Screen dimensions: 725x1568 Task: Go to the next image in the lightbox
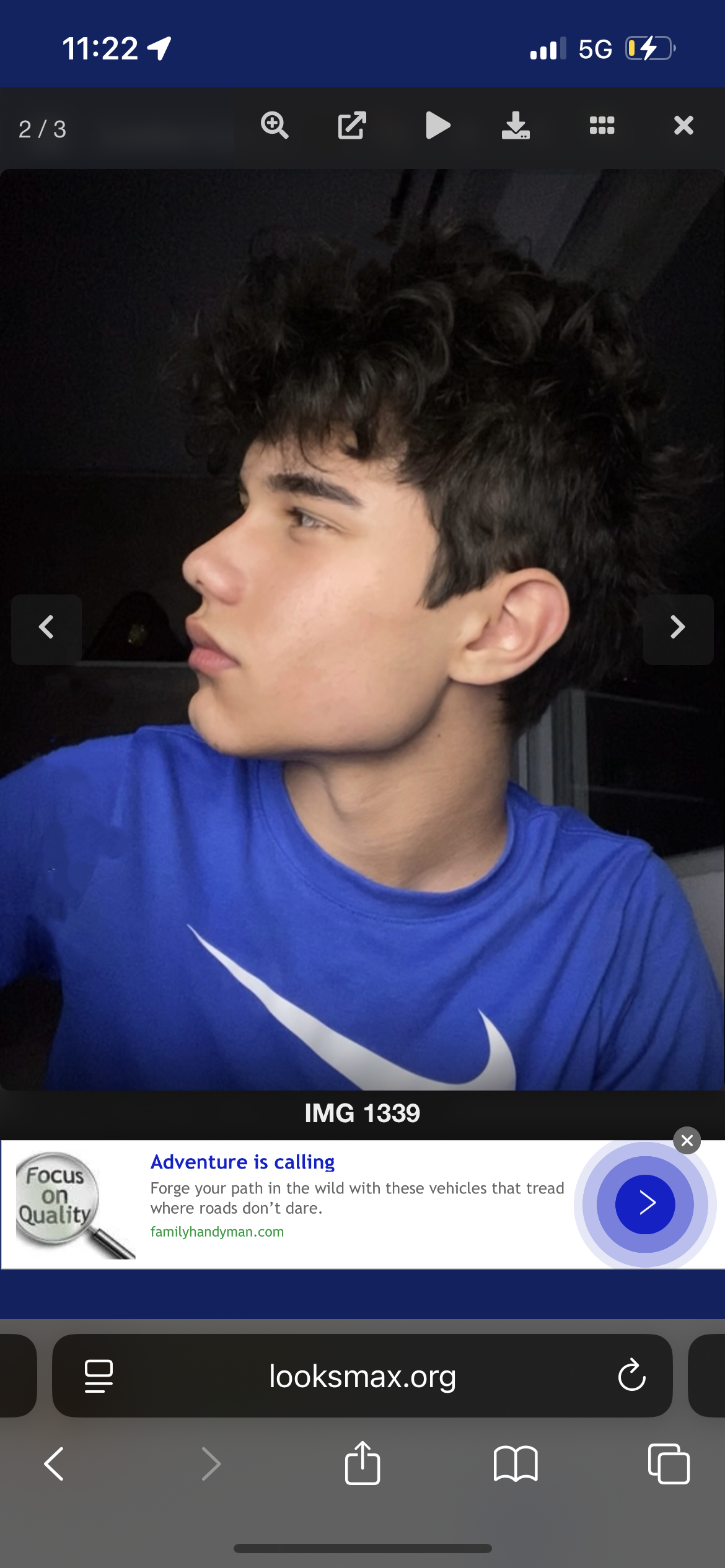click(x=678, y=627)
